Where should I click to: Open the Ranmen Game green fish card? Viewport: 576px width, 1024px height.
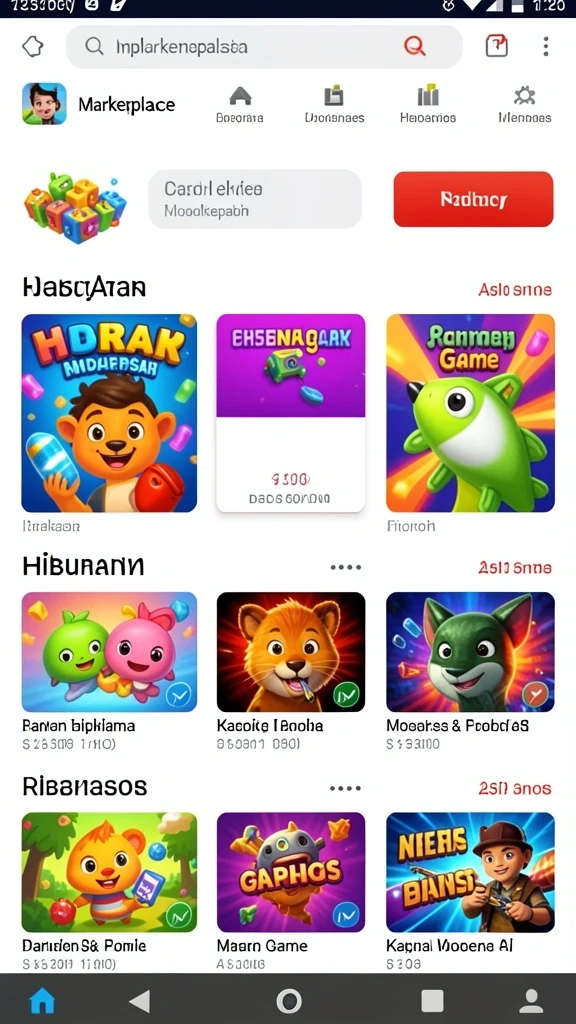click(470, 413)
